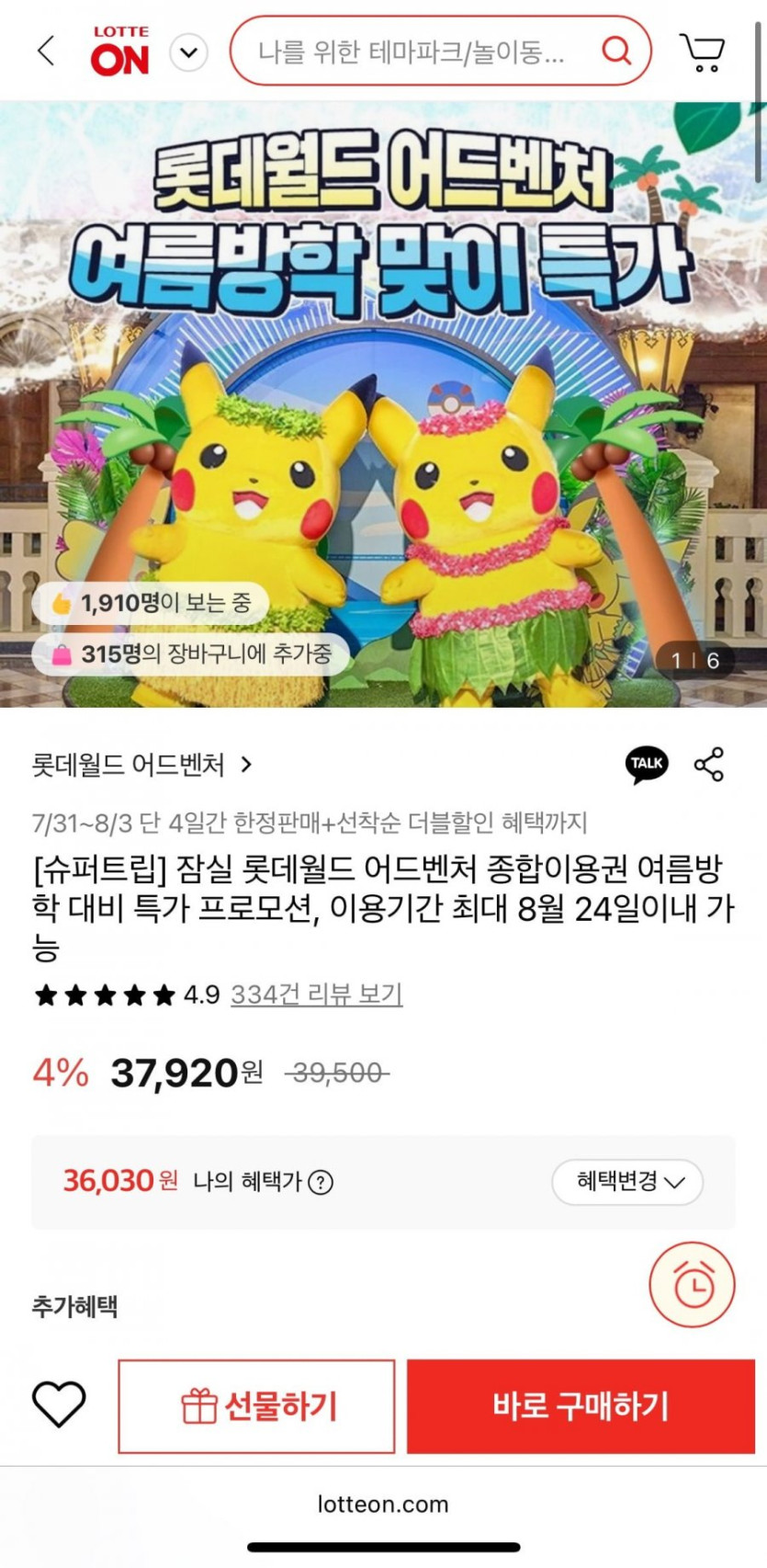This screenshot has width=767, height=1568.
Task: Go back using the top arrow
Action: click(x=46, y=51)
